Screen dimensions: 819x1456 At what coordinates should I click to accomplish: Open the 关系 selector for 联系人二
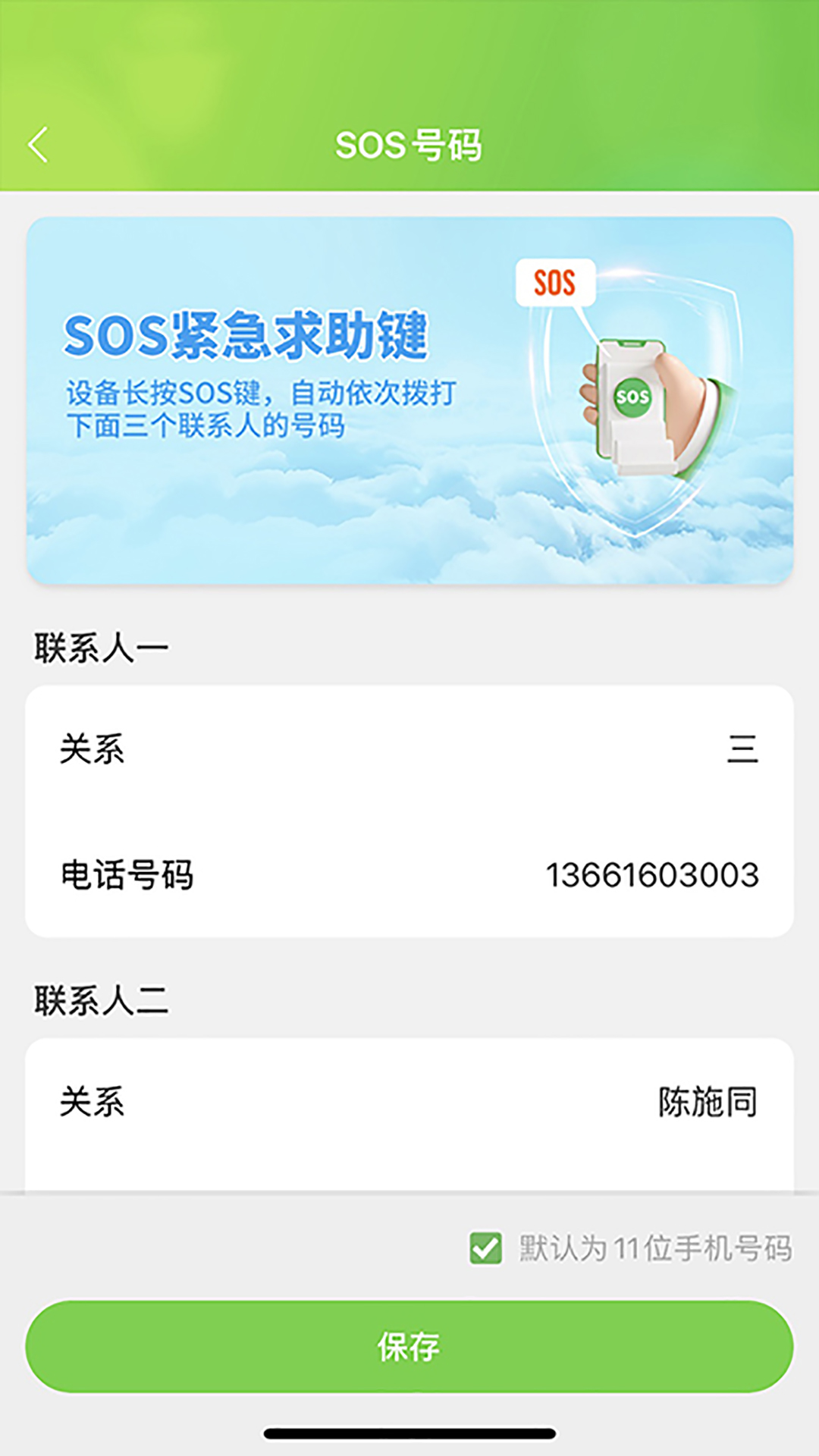pos(409,1102)
